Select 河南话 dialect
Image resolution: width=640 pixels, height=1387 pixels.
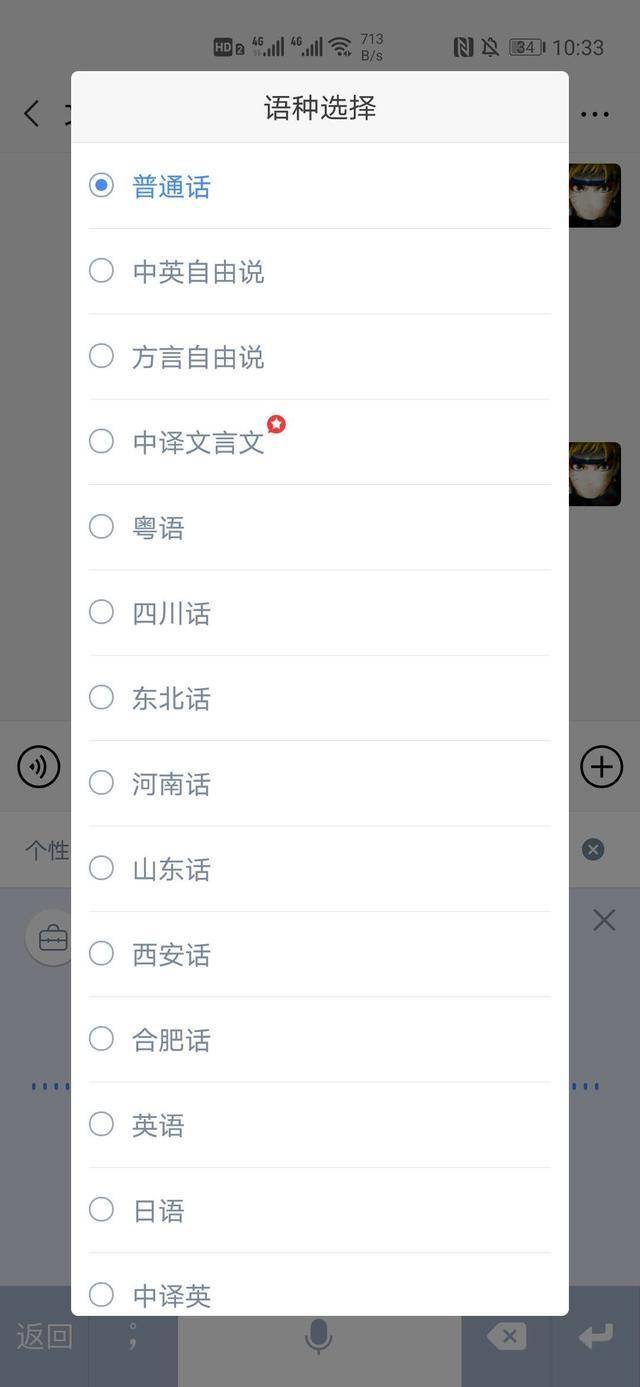click(x=171, y=784)
